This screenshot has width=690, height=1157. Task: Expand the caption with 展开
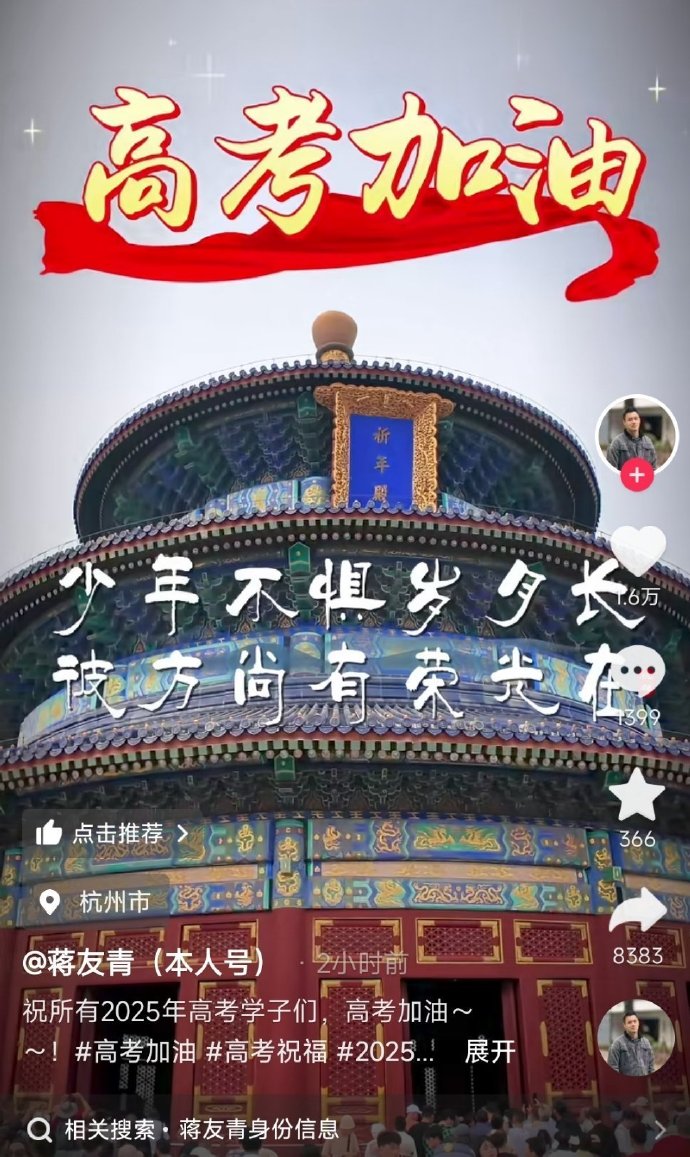pyautogui.click(x=490, y=1051)
